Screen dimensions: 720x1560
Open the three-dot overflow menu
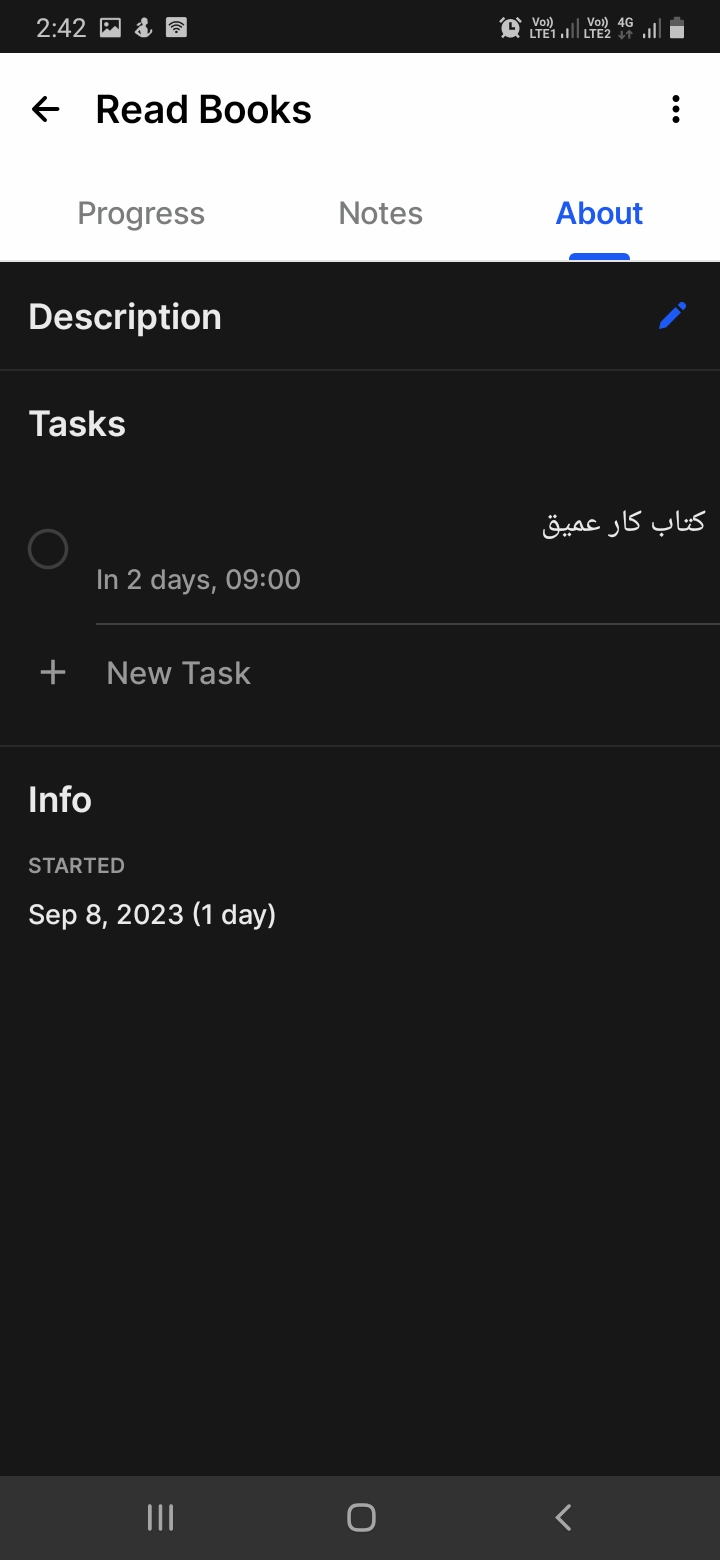click(676, 109)
